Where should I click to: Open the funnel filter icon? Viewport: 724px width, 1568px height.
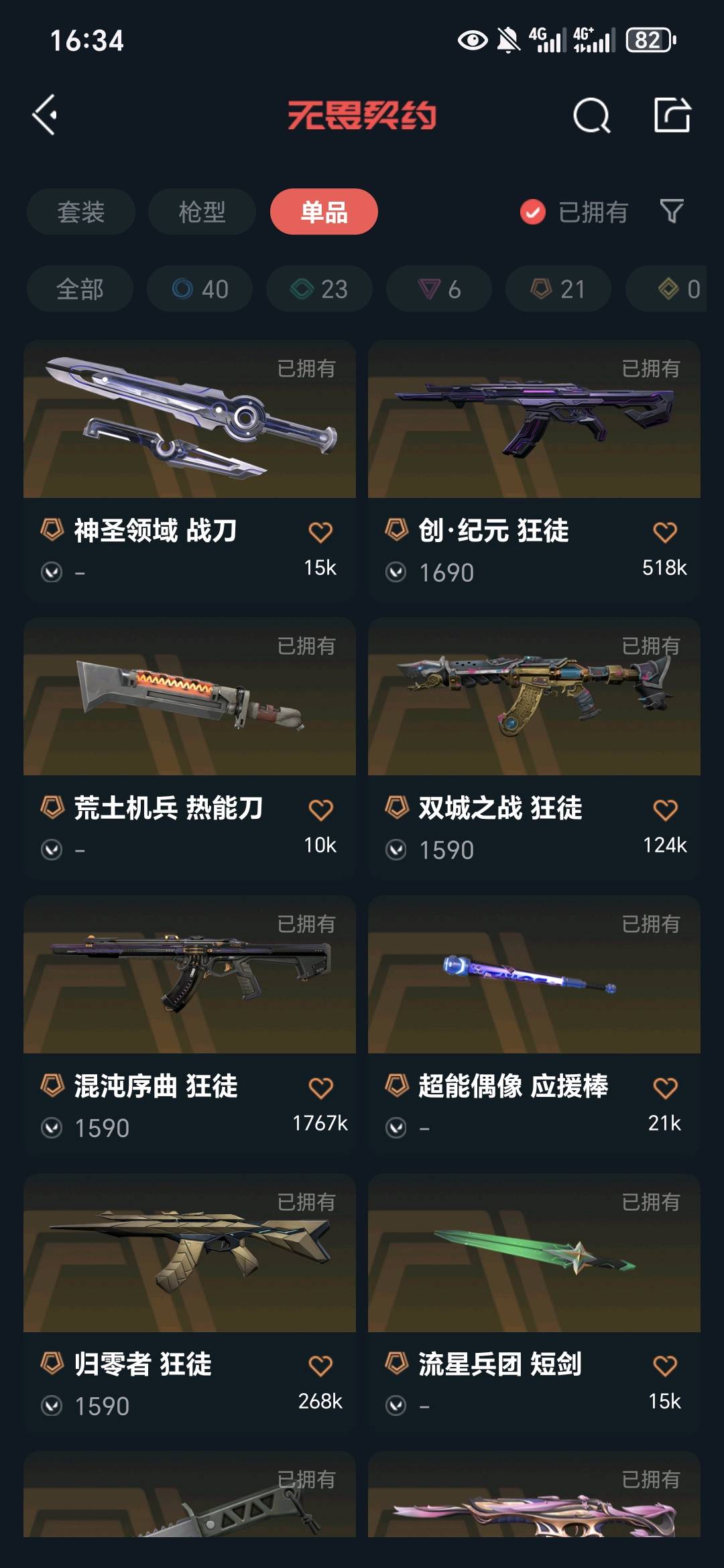pos(672,212)
